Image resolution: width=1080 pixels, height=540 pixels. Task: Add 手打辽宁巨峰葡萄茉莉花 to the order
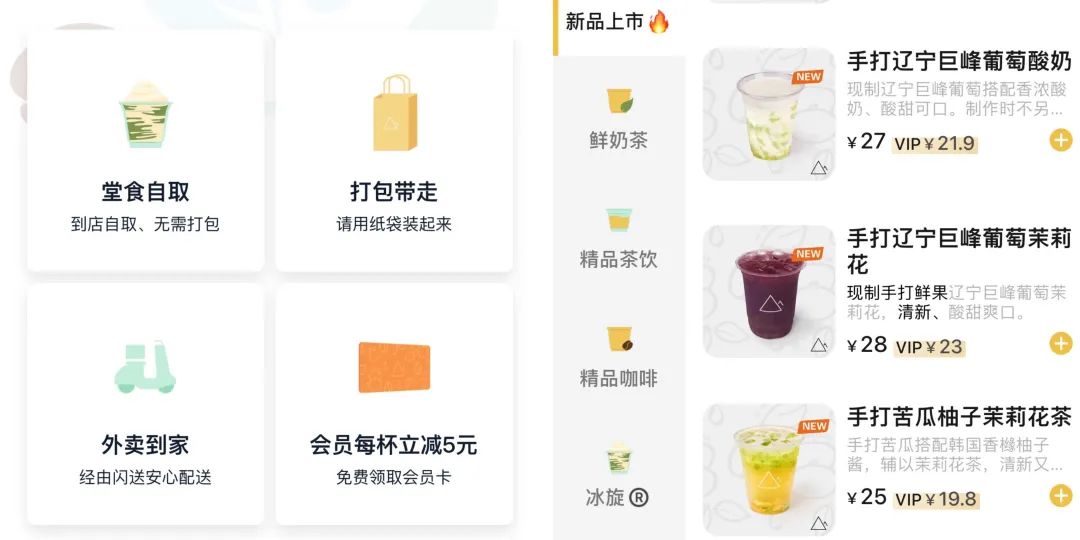point(1060,344)
